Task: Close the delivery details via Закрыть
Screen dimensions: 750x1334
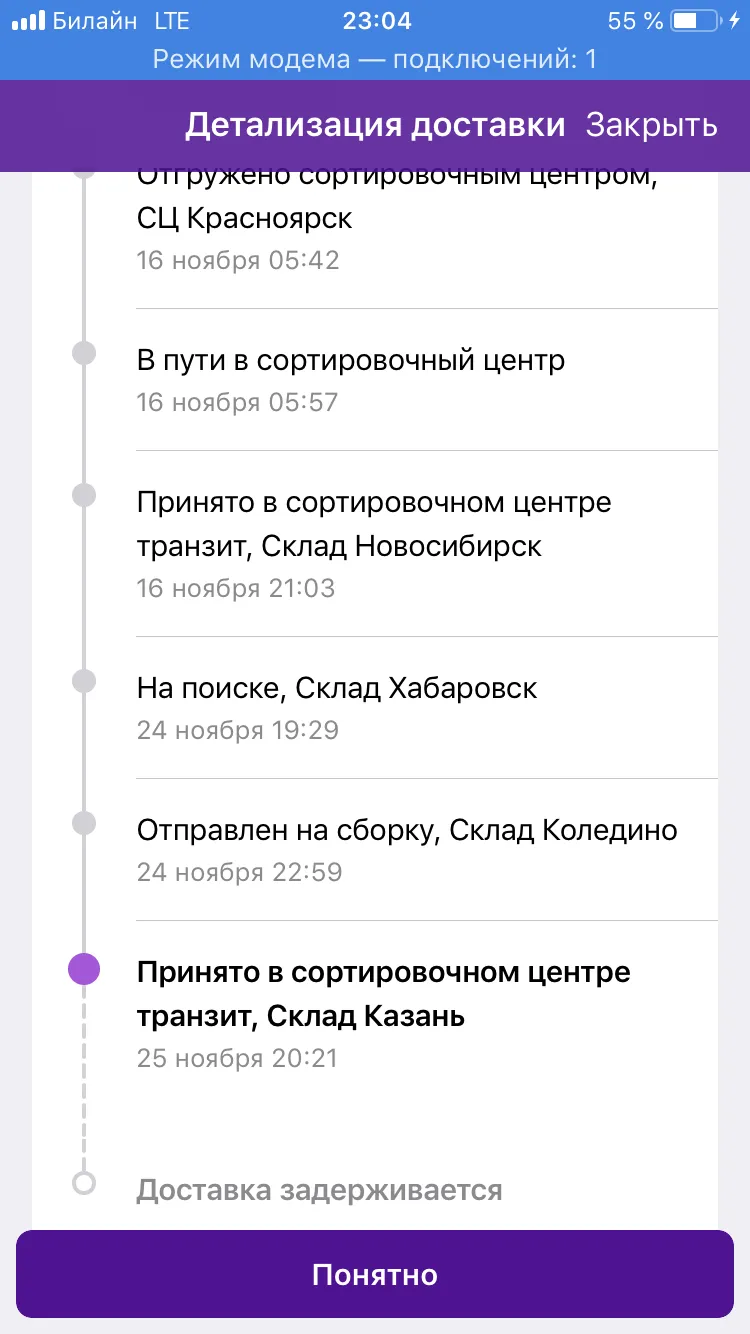Action: point(651,125)
